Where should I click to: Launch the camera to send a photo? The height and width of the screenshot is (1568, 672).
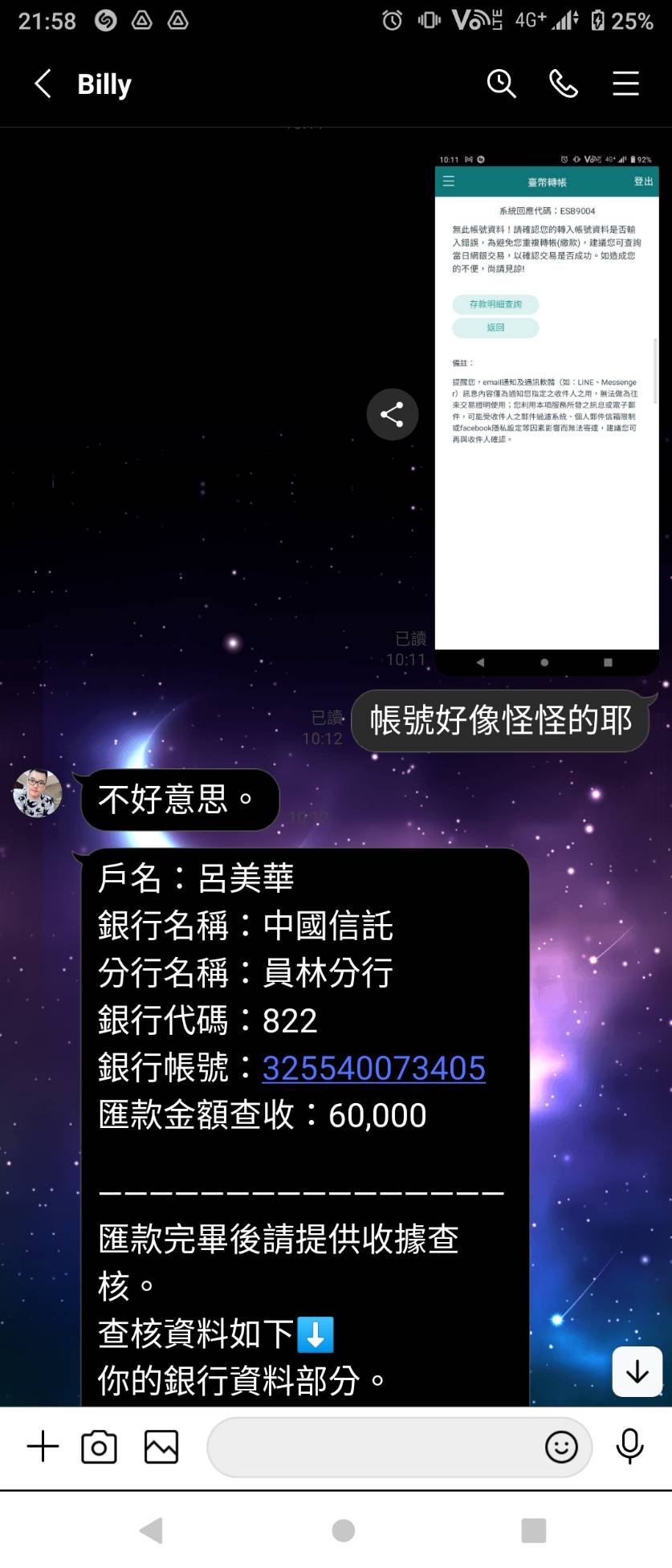pyautogui.click(x=99, y=1447)
